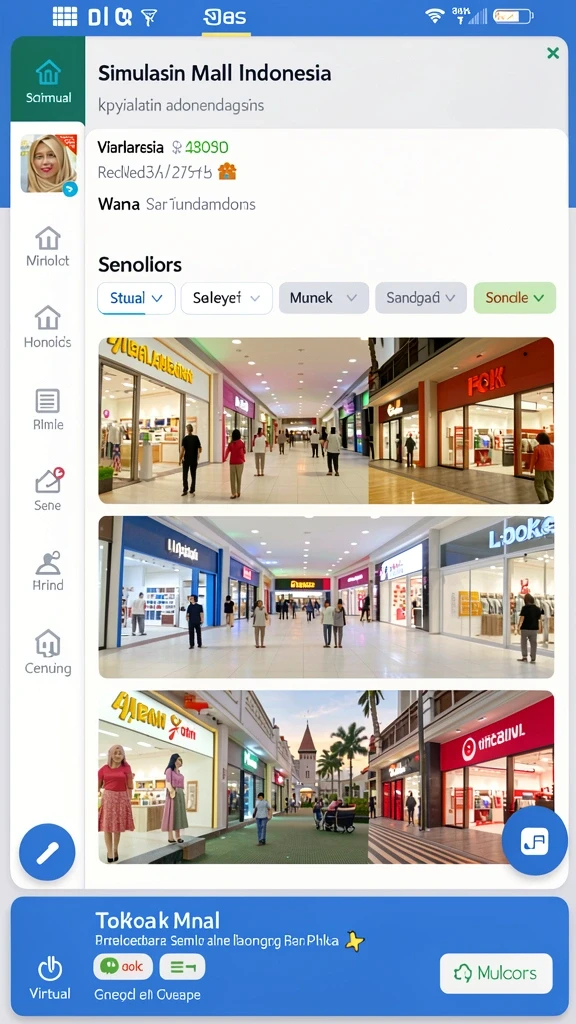Open Sene with the notification badge
The image size is (576, 1024).
coord(48,490)
